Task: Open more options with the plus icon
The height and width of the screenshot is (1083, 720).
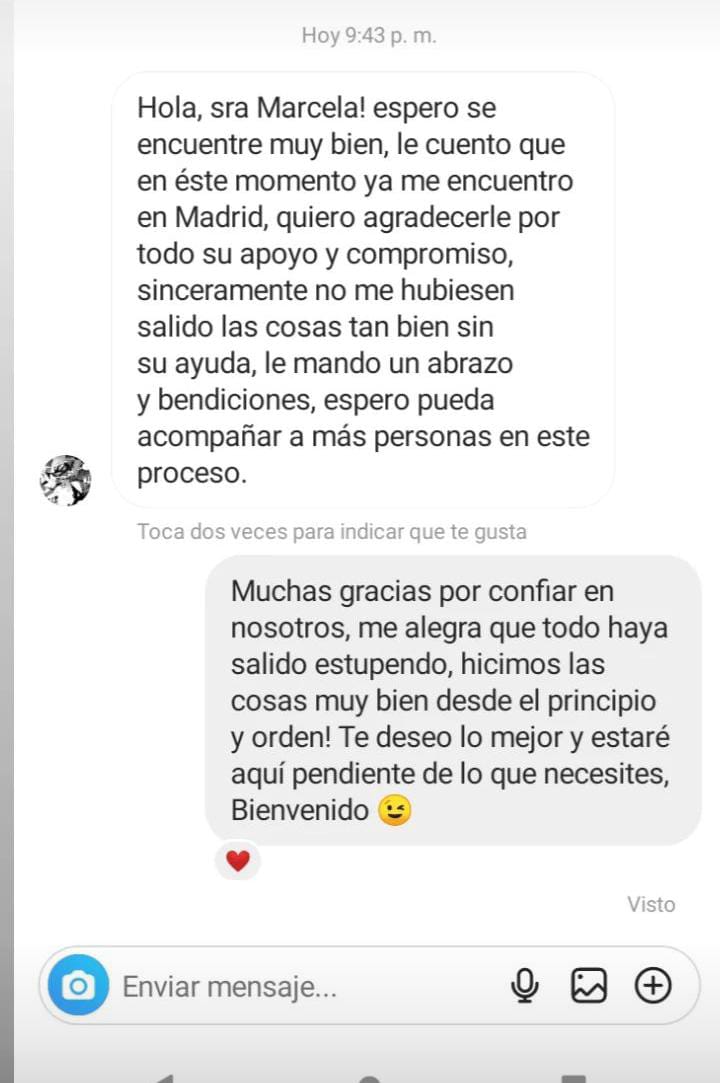Action: (x=653, y=986)
